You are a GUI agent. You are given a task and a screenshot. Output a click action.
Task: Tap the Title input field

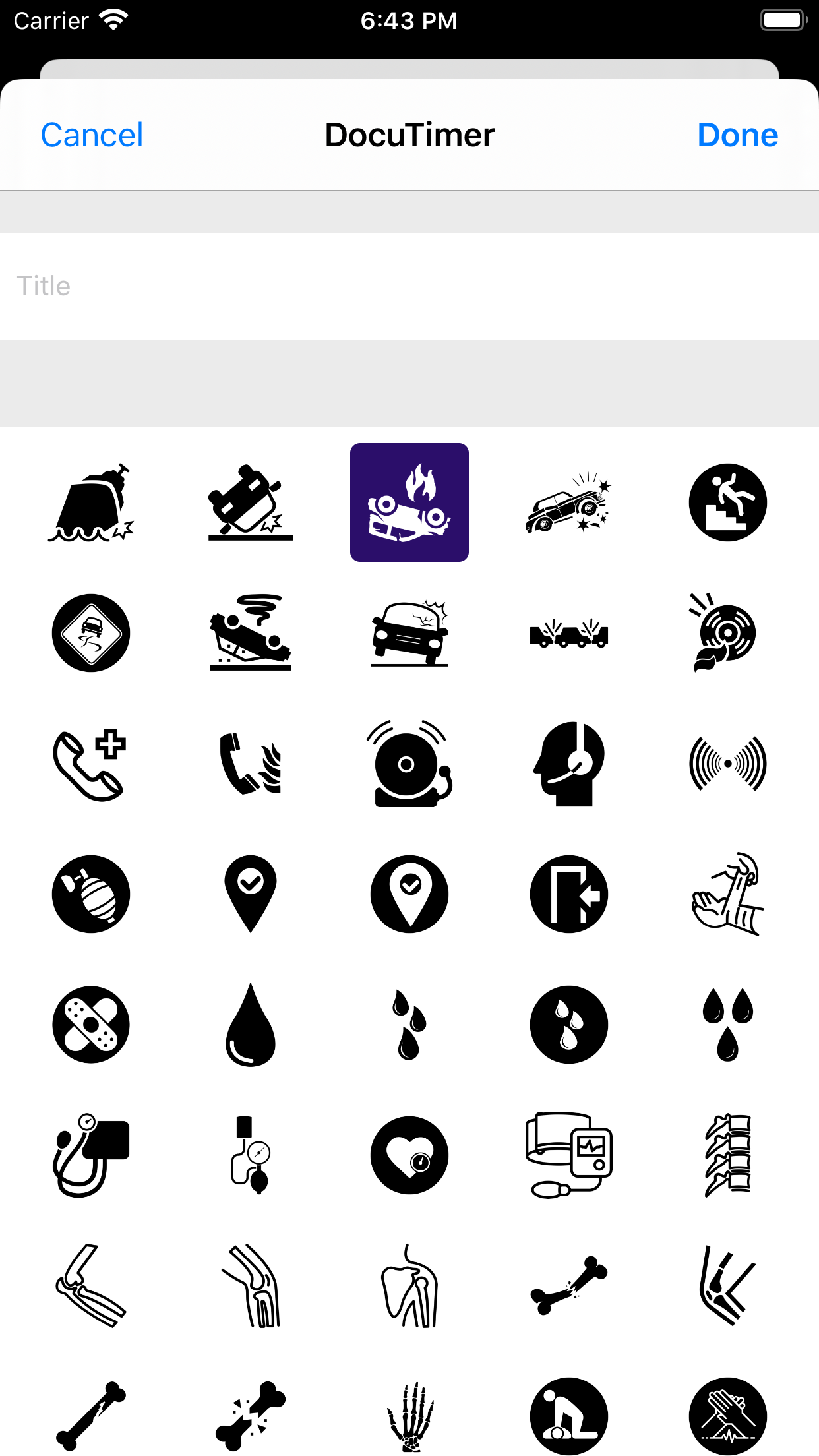pos(409,285)
